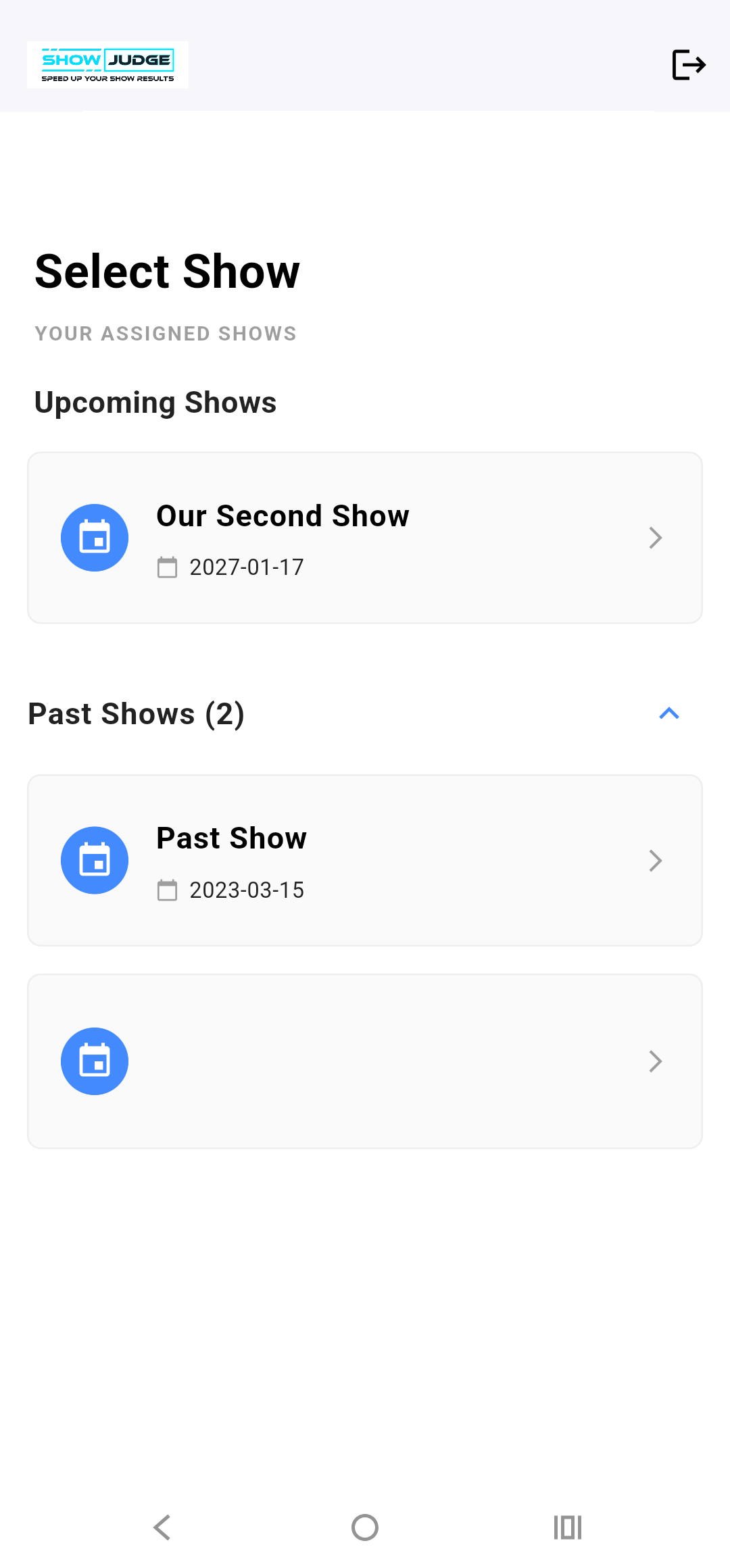Viewport: 730px width, 1568px height.
Task: Open the Past Show card dated 2023-03-15
Action: tap(365, 860)
